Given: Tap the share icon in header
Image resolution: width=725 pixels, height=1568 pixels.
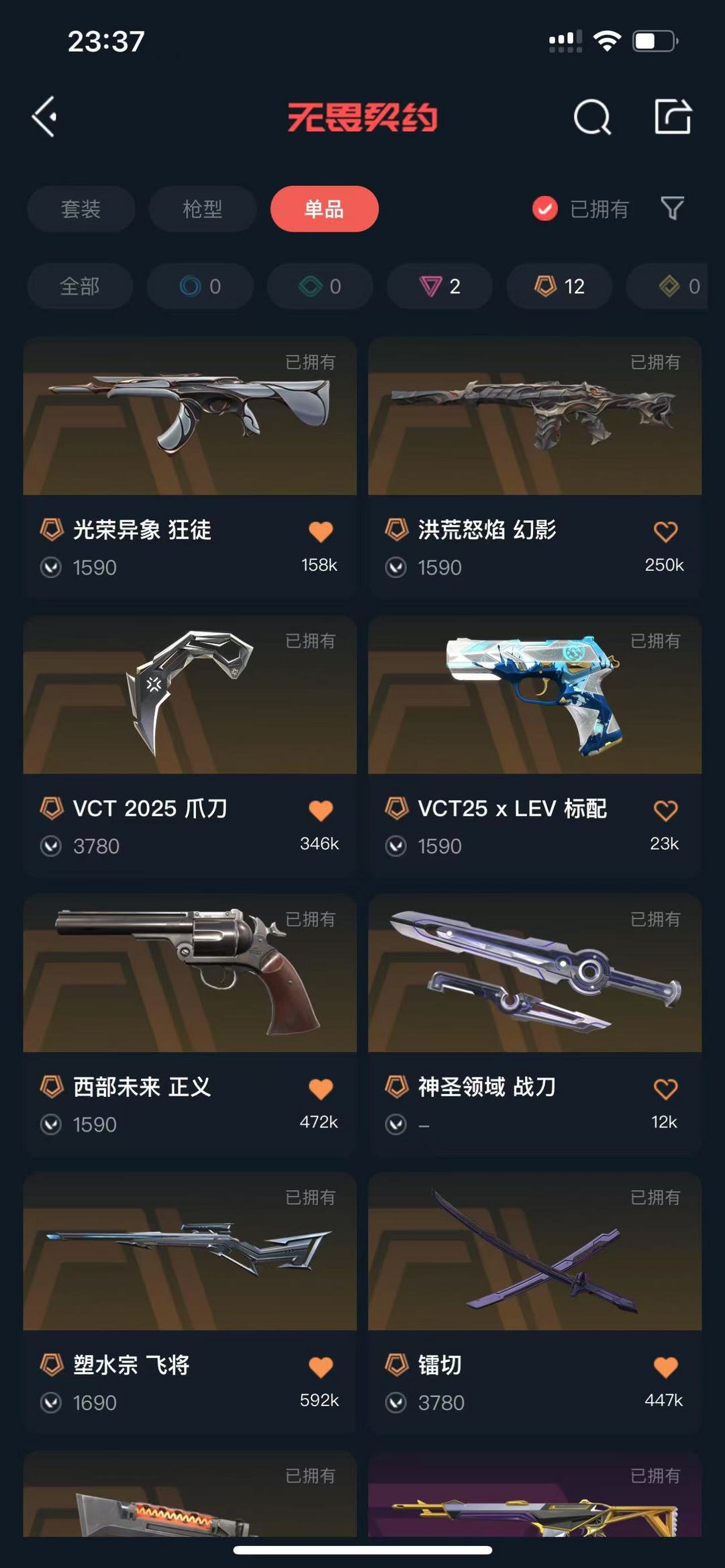Looking at the screenshot, I should (x=673, y=116).
